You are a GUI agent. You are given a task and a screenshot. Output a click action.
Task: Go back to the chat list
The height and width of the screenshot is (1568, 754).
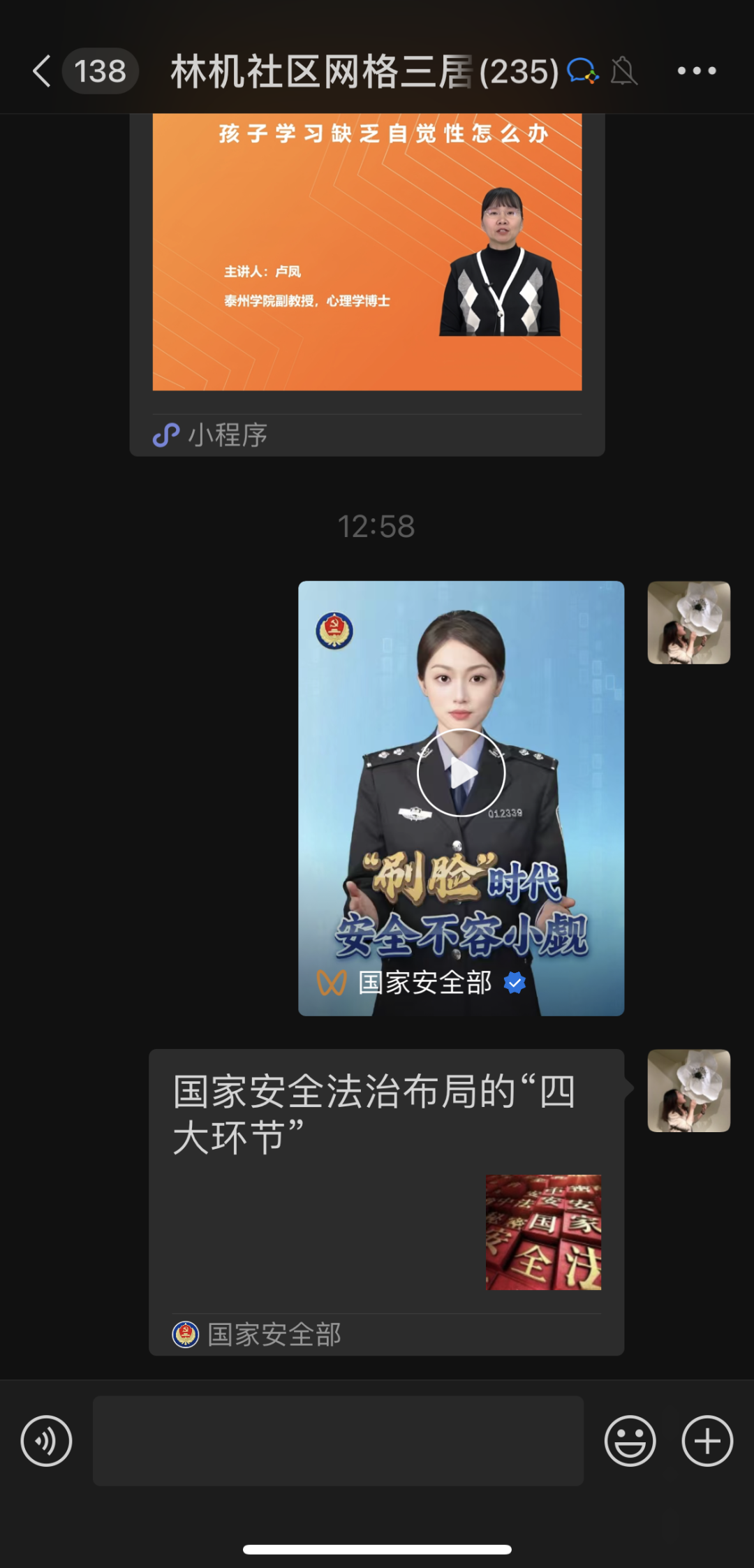click(42, 71)
